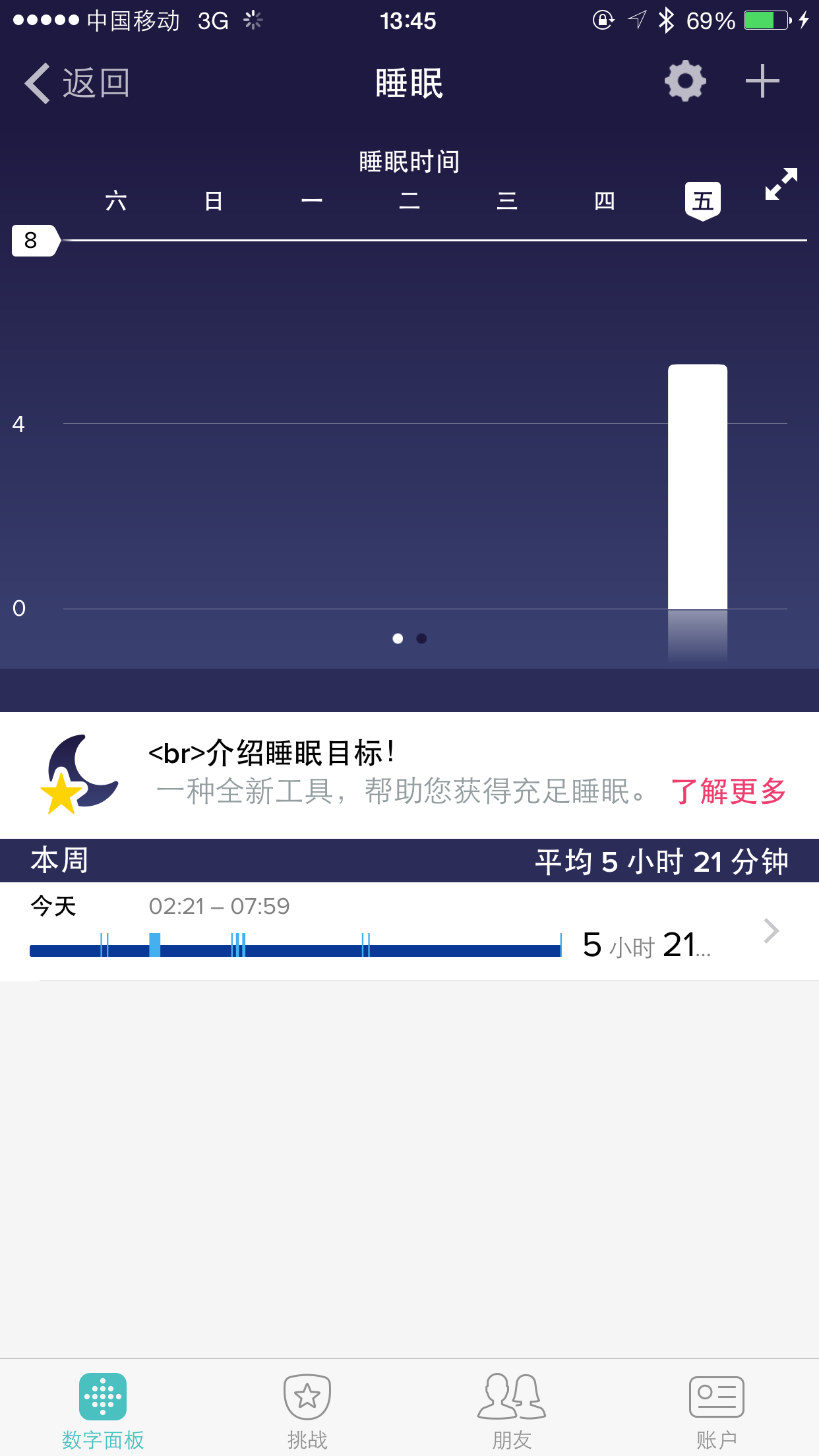Go back using the 返回 button

point(77,83)
